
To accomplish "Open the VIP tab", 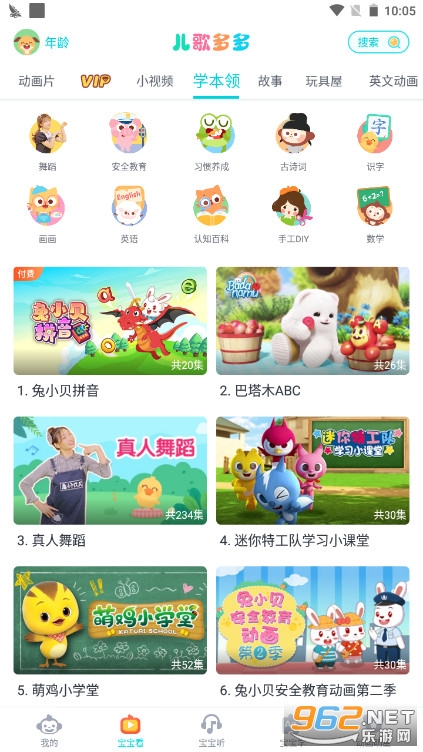I will (x=95, y=81).
